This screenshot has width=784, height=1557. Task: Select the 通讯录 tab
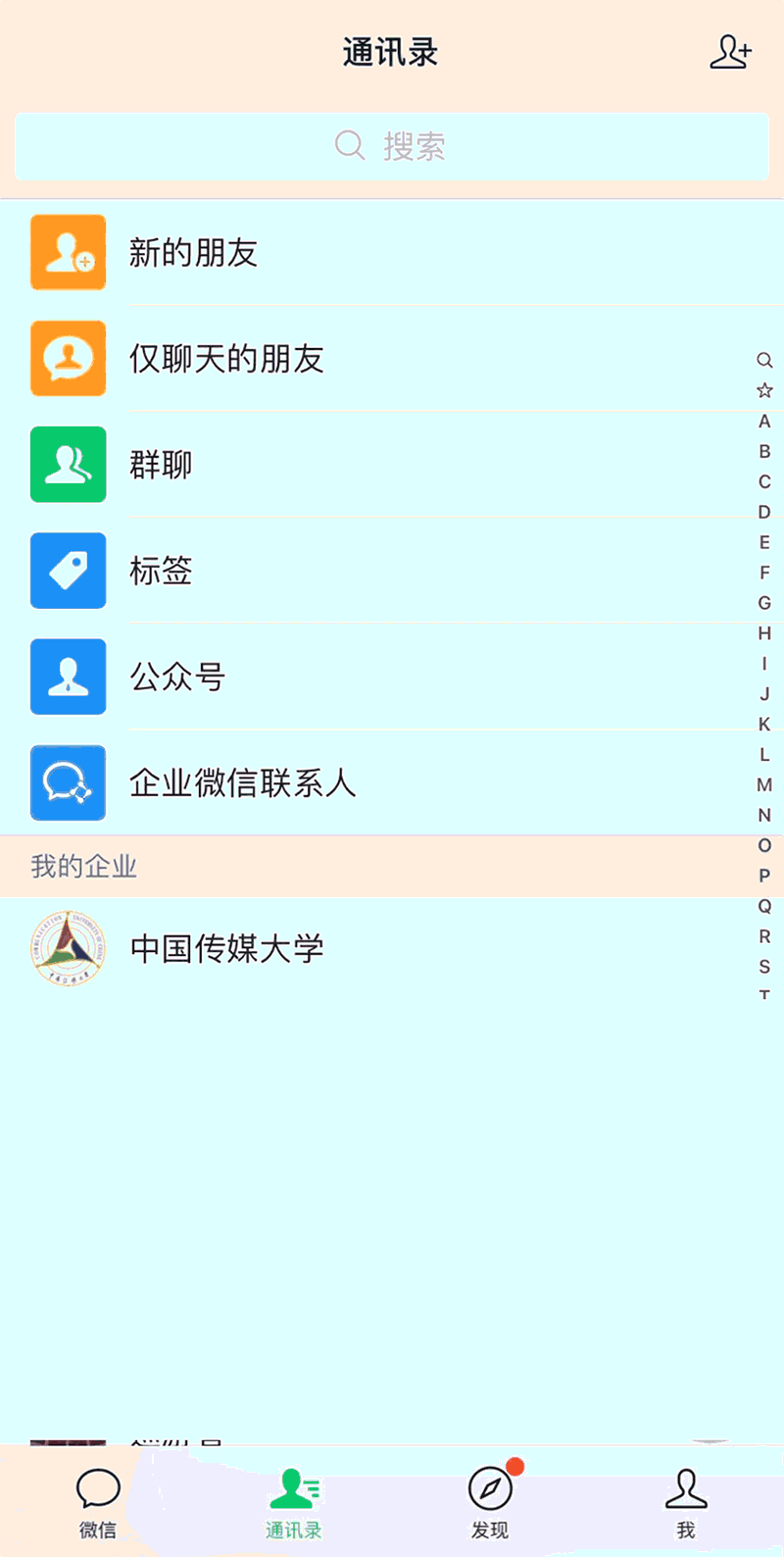pos(294,1502)
